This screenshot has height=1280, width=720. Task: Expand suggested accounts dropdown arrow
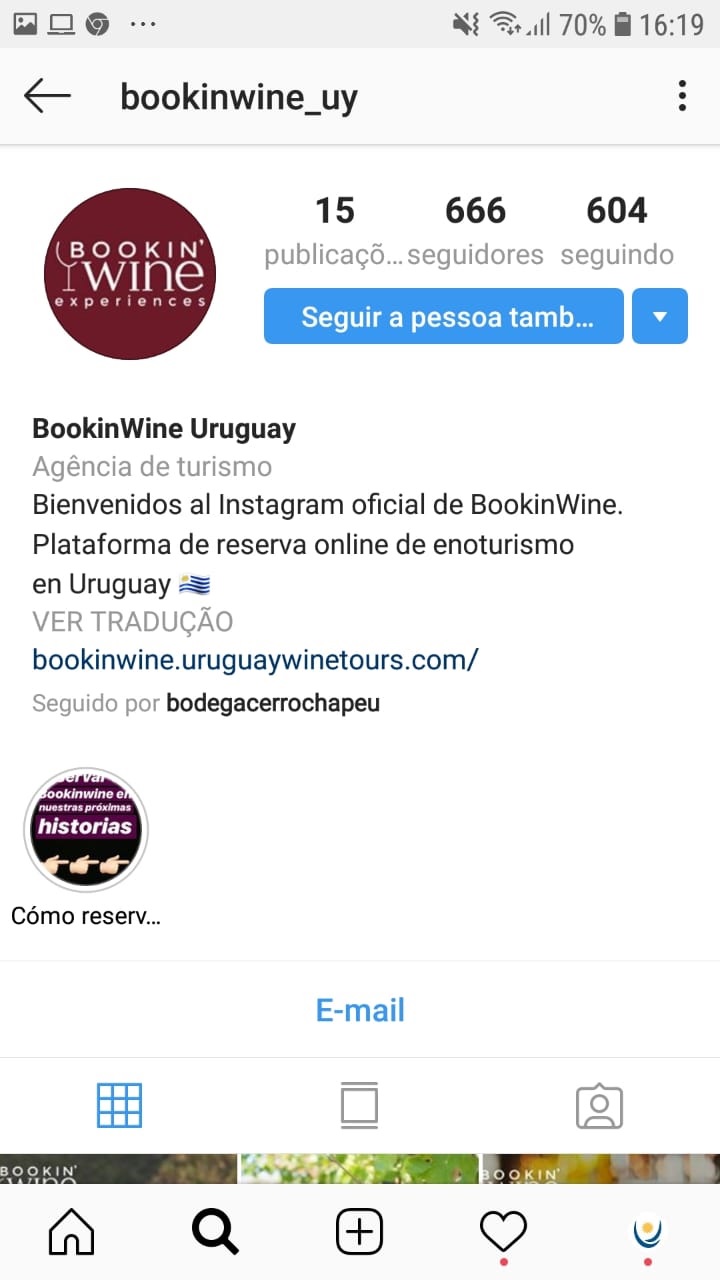[x=660, y=316]
